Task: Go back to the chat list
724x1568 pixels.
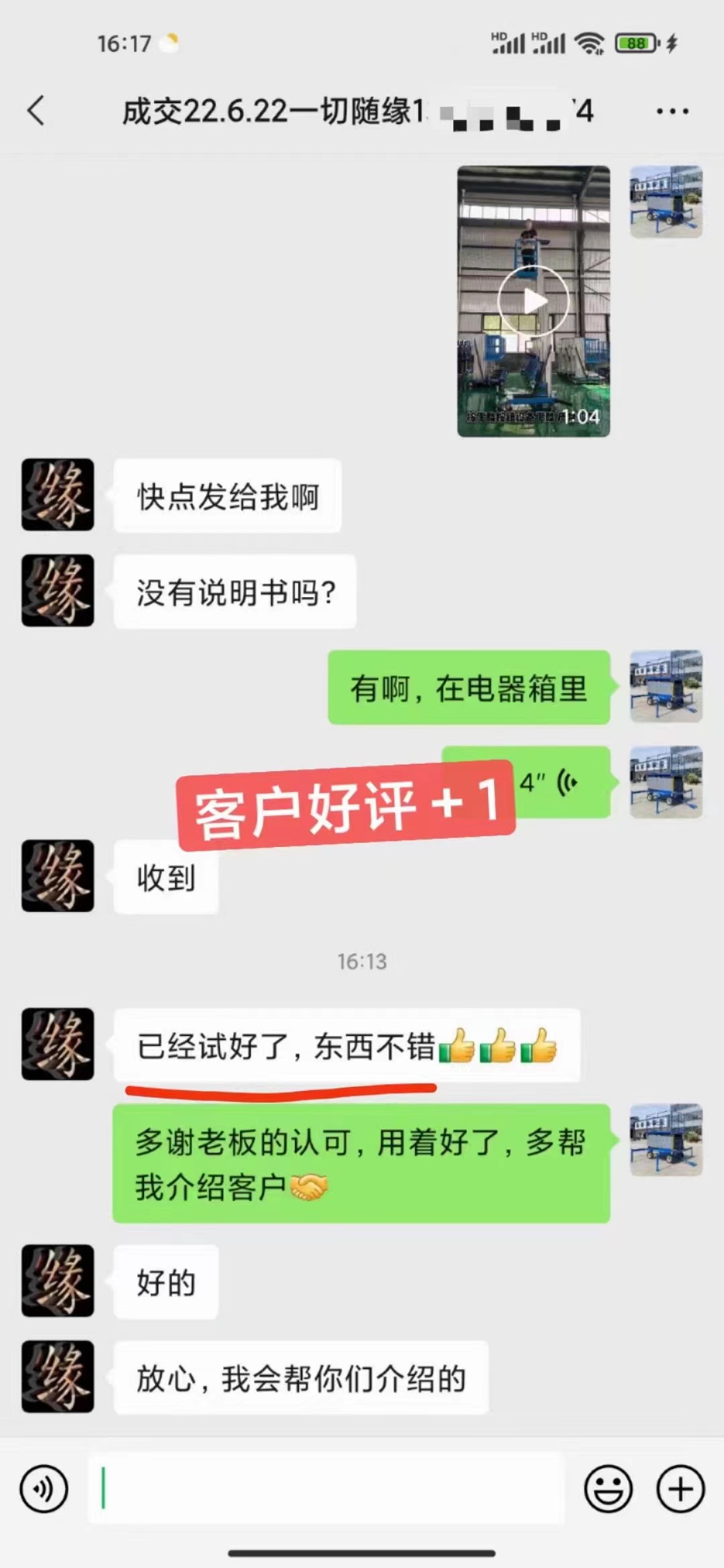Action: point(37,111)
